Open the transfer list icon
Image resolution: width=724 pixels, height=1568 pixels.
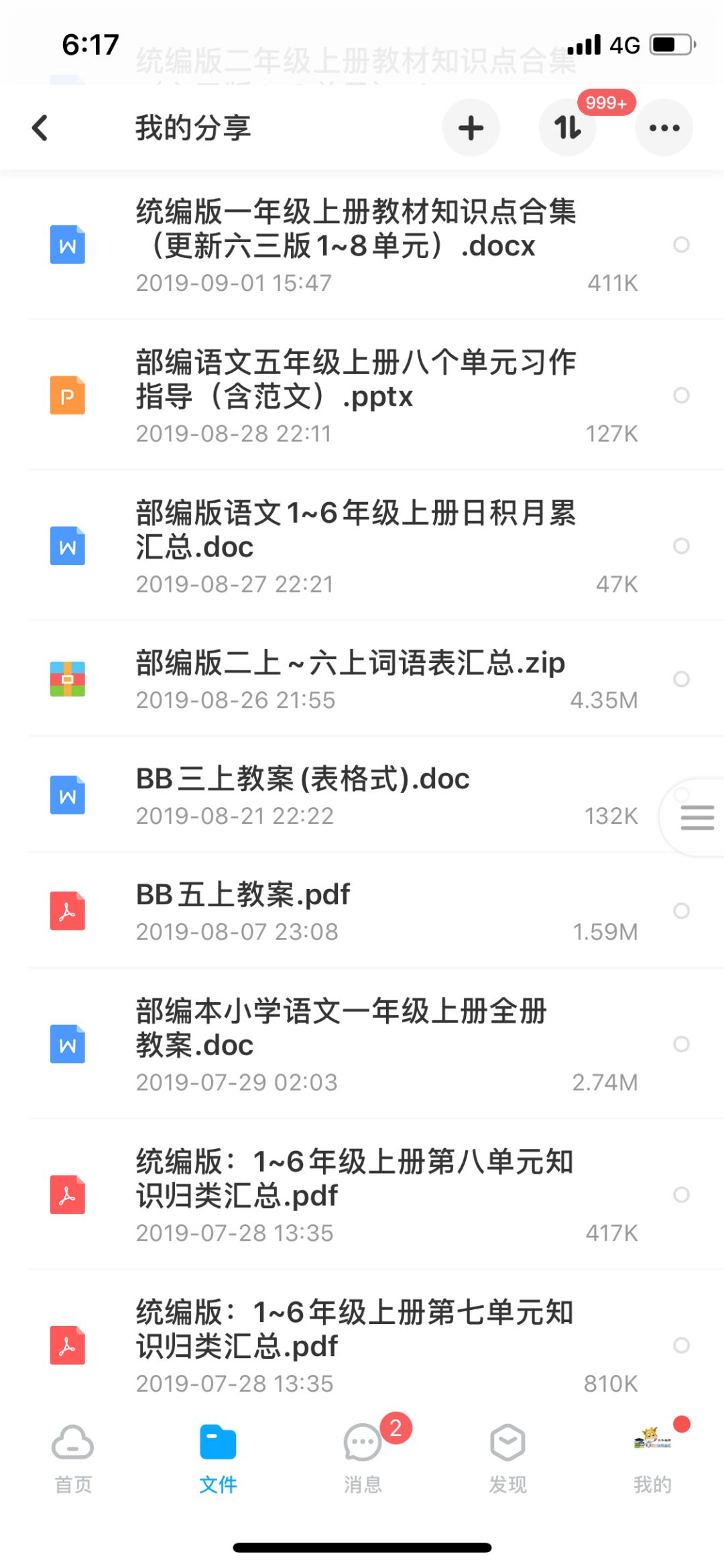567,127
